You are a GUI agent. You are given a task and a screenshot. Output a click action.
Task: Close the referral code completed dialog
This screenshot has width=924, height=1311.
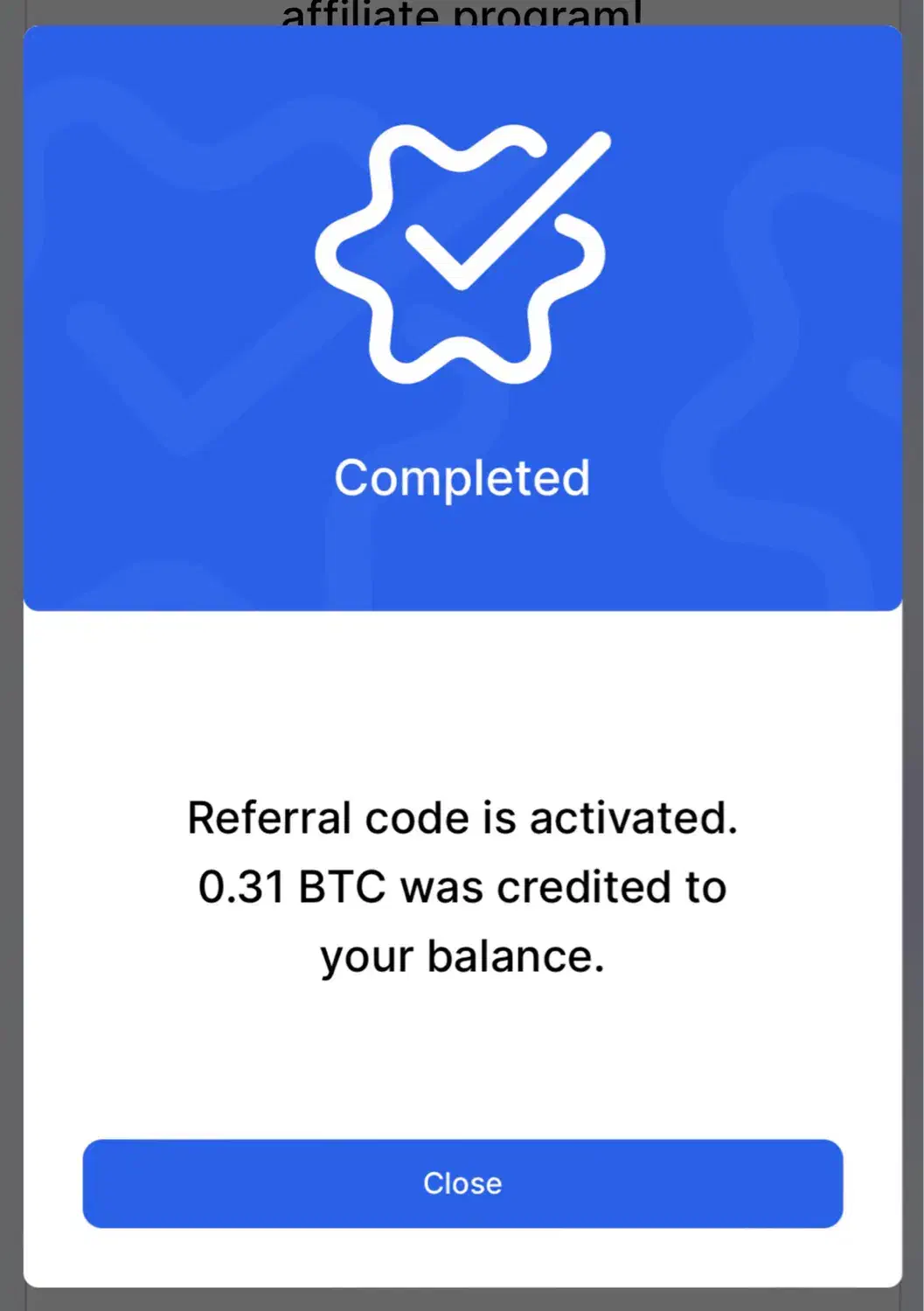click(462, 1183)
